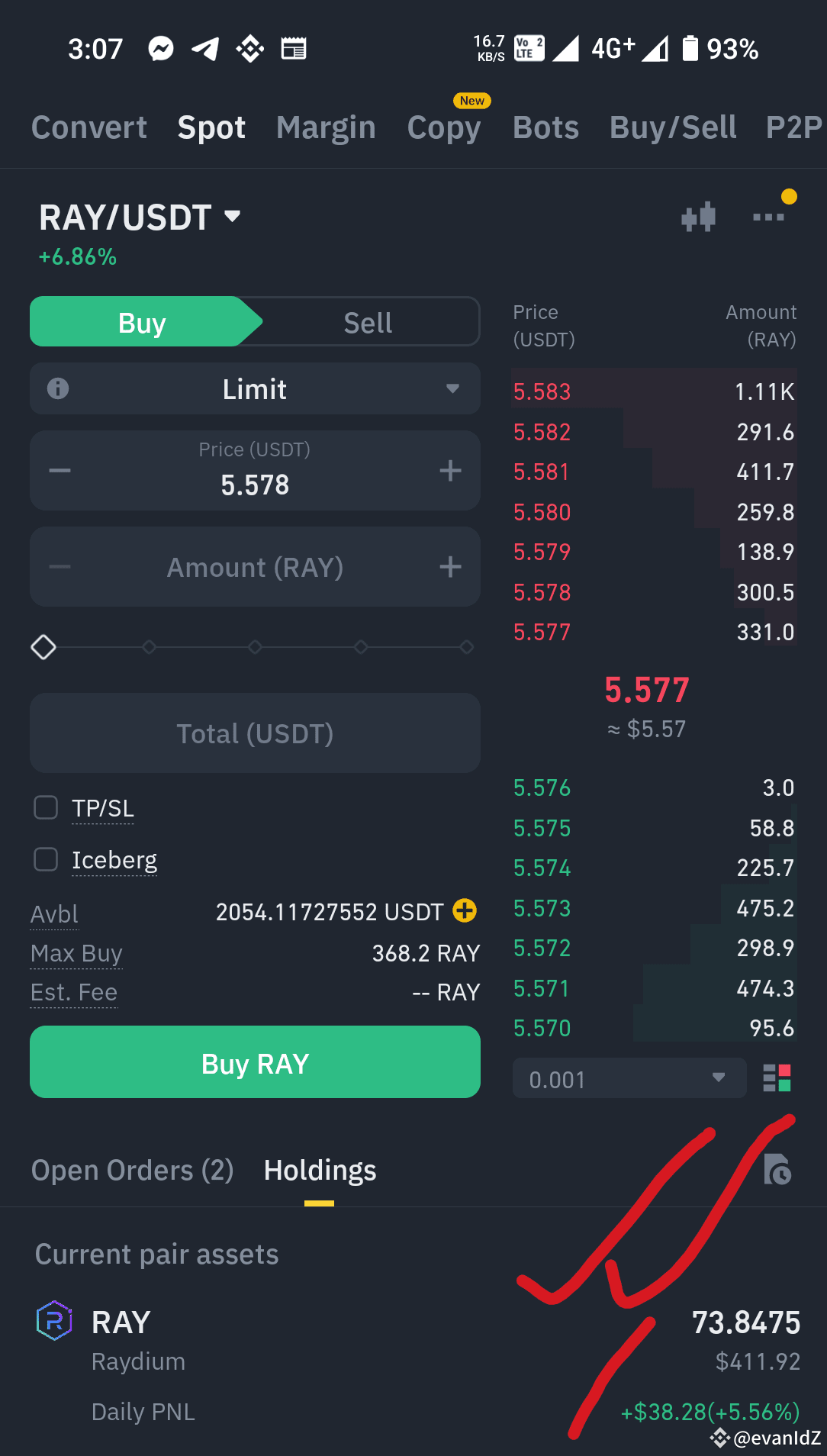Click the Max Buy link
This screenshot has width=827, height=1456.
pos(76,953)
